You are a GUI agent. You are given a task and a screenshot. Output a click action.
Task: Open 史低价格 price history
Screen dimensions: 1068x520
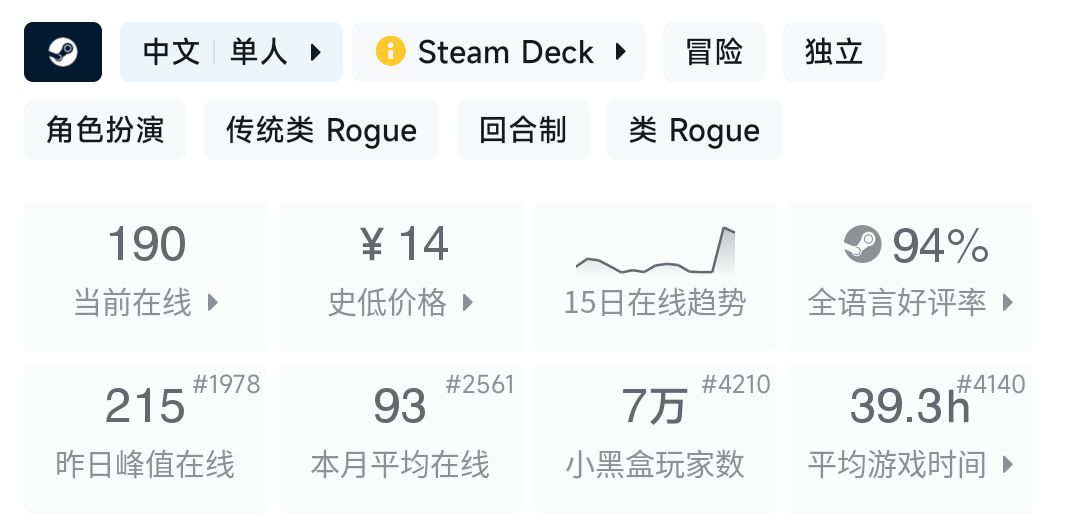400,276
